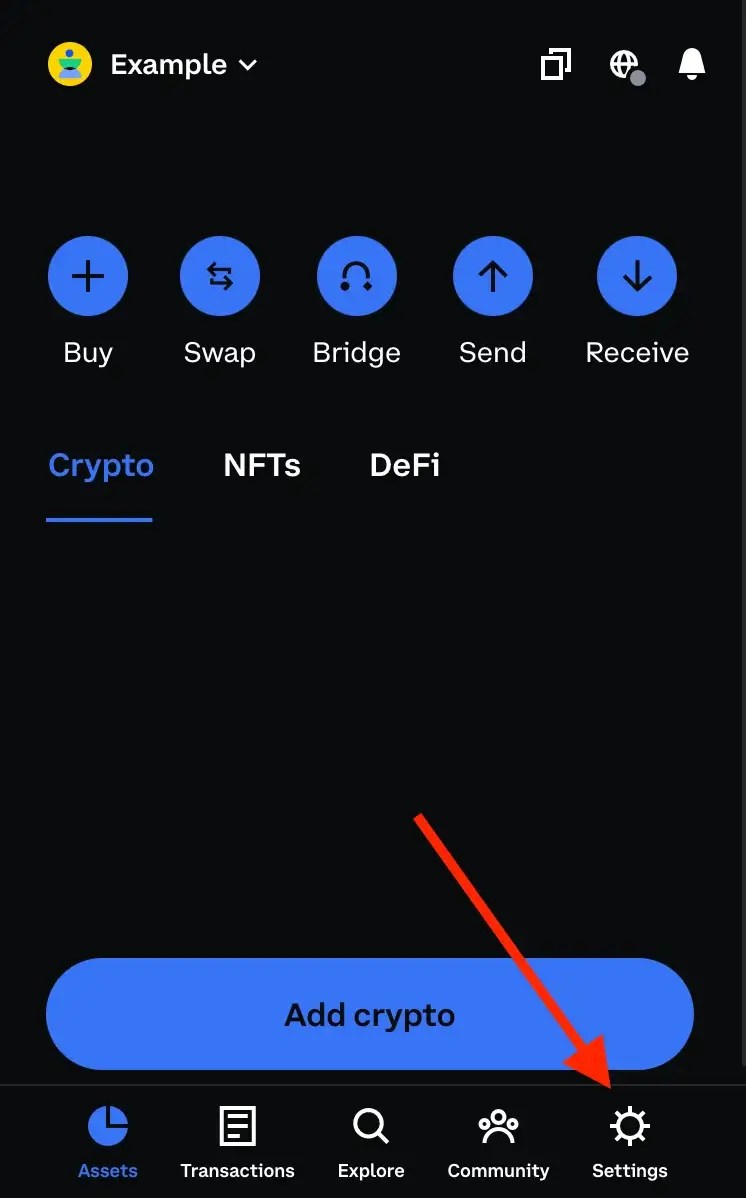Image resolution: width=746 pixels, height=1198 pixels.
Task: Switch to the NFTs tab
Action: [x=261, y=465]
